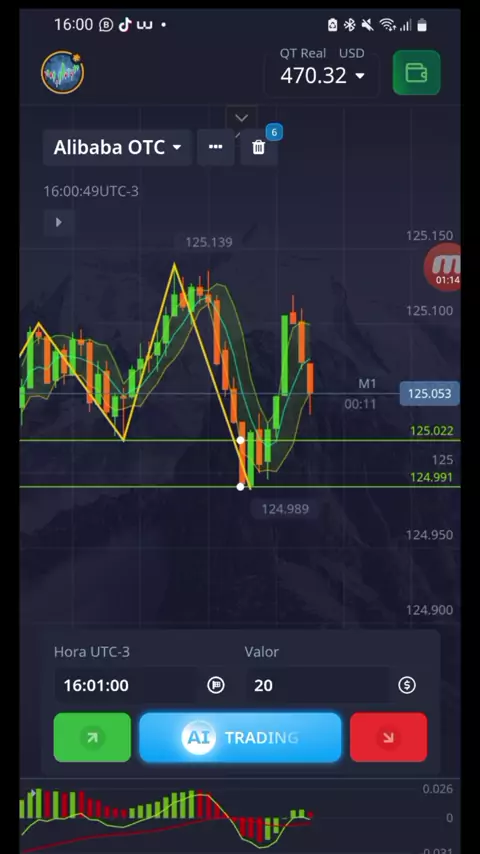Tap the dollar currency icon
The image size is (480, 854).
407,685
